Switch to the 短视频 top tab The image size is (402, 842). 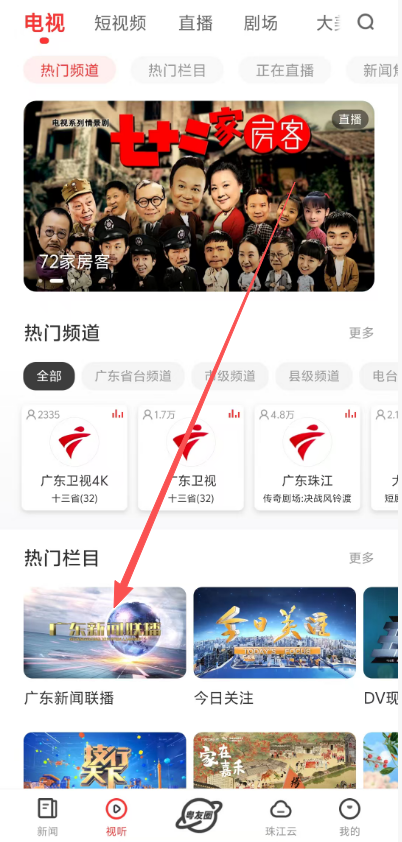(120, 24)
